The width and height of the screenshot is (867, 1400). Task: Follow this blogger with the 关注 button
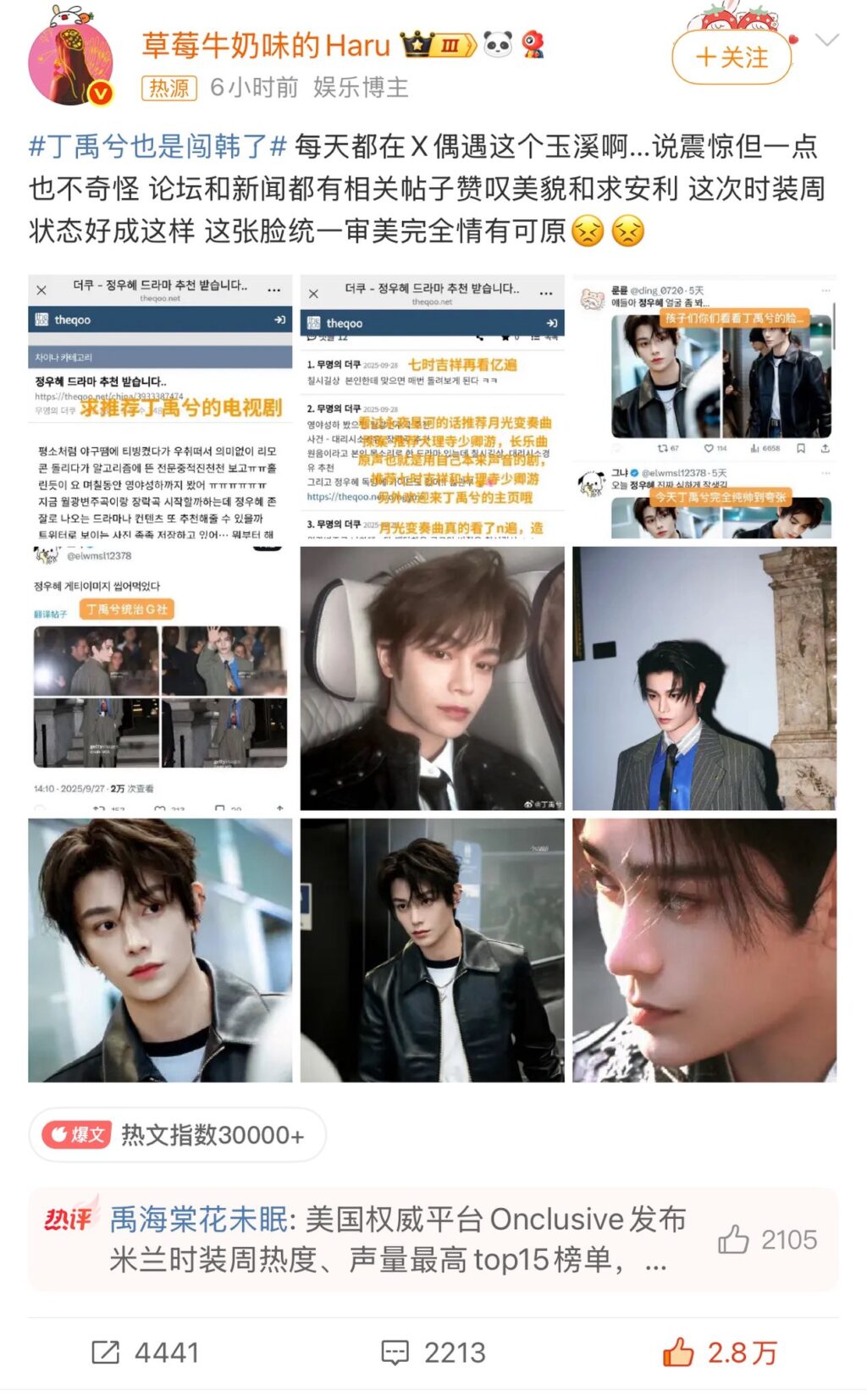(732, 58)
